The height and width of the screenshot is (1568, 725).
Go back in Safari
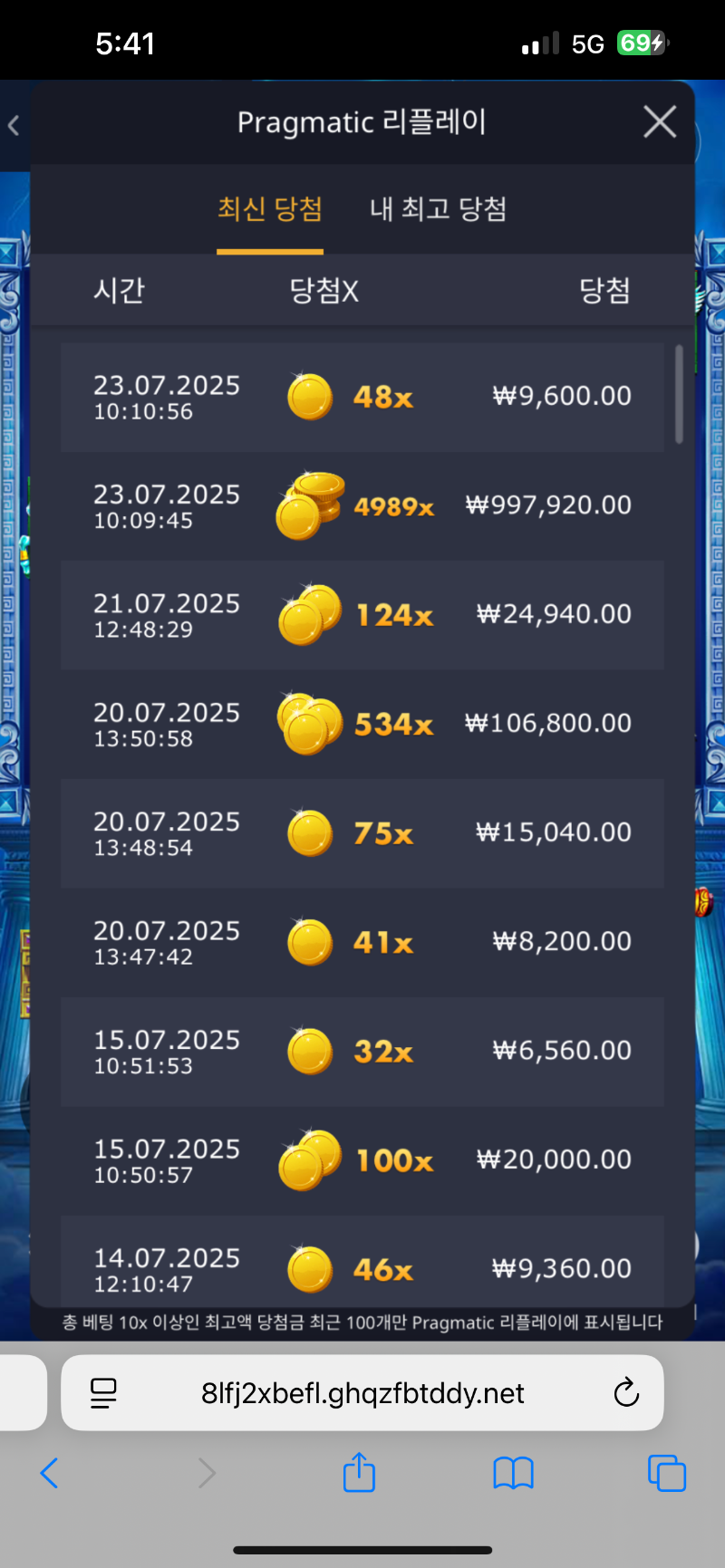pos(50,1473)
